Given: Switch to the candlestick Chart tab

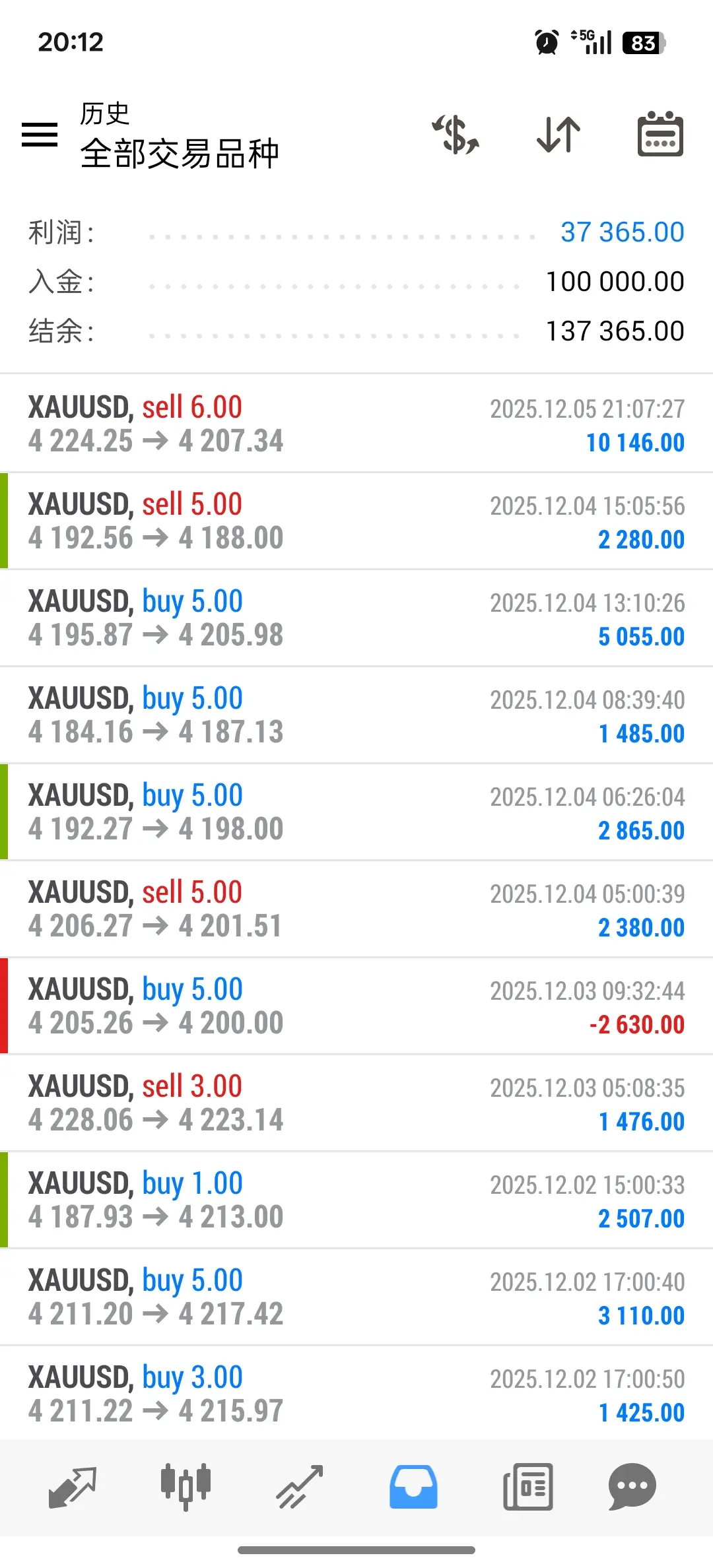Looking at the screenshot, I should (186, 1487).
